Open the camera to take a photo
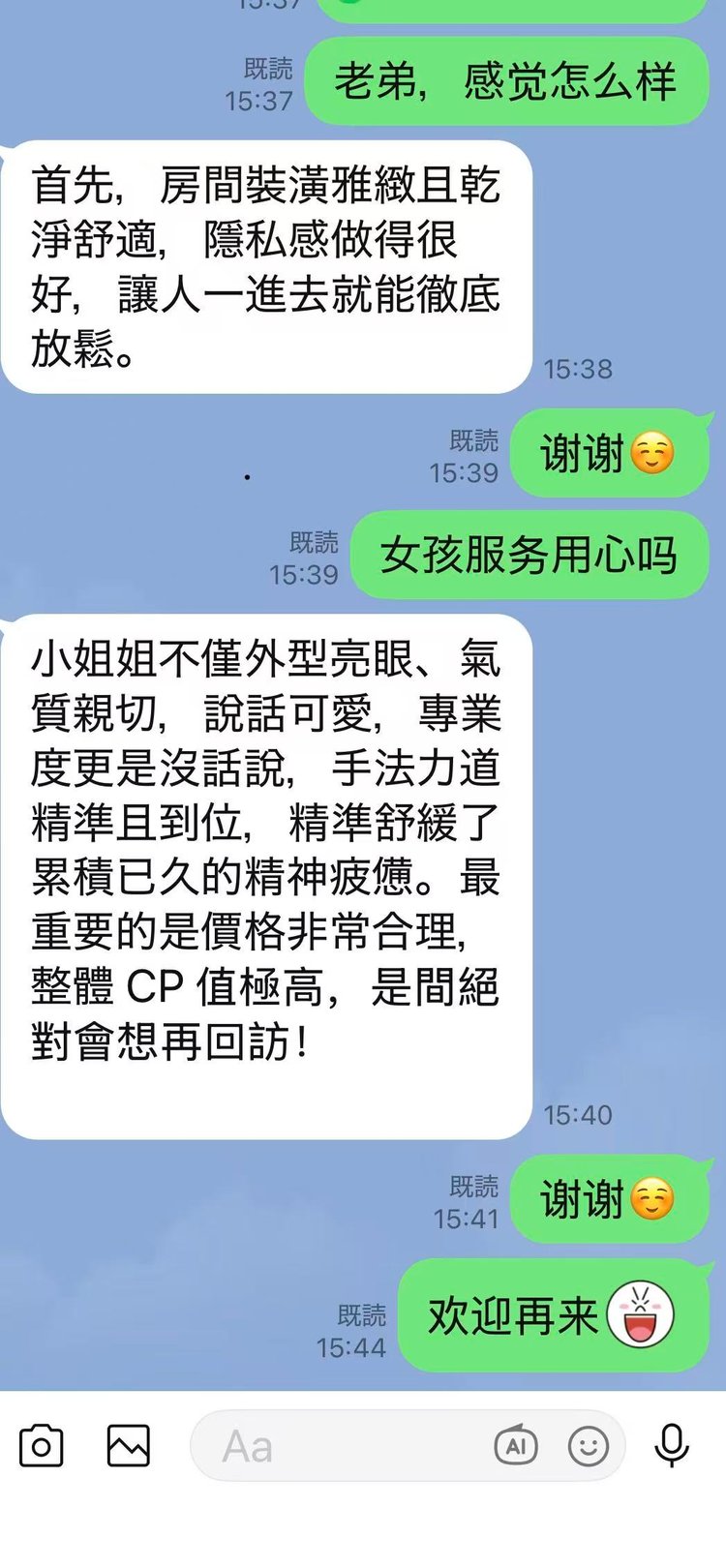726x1568 pixels. click(x=42, y=1446)
